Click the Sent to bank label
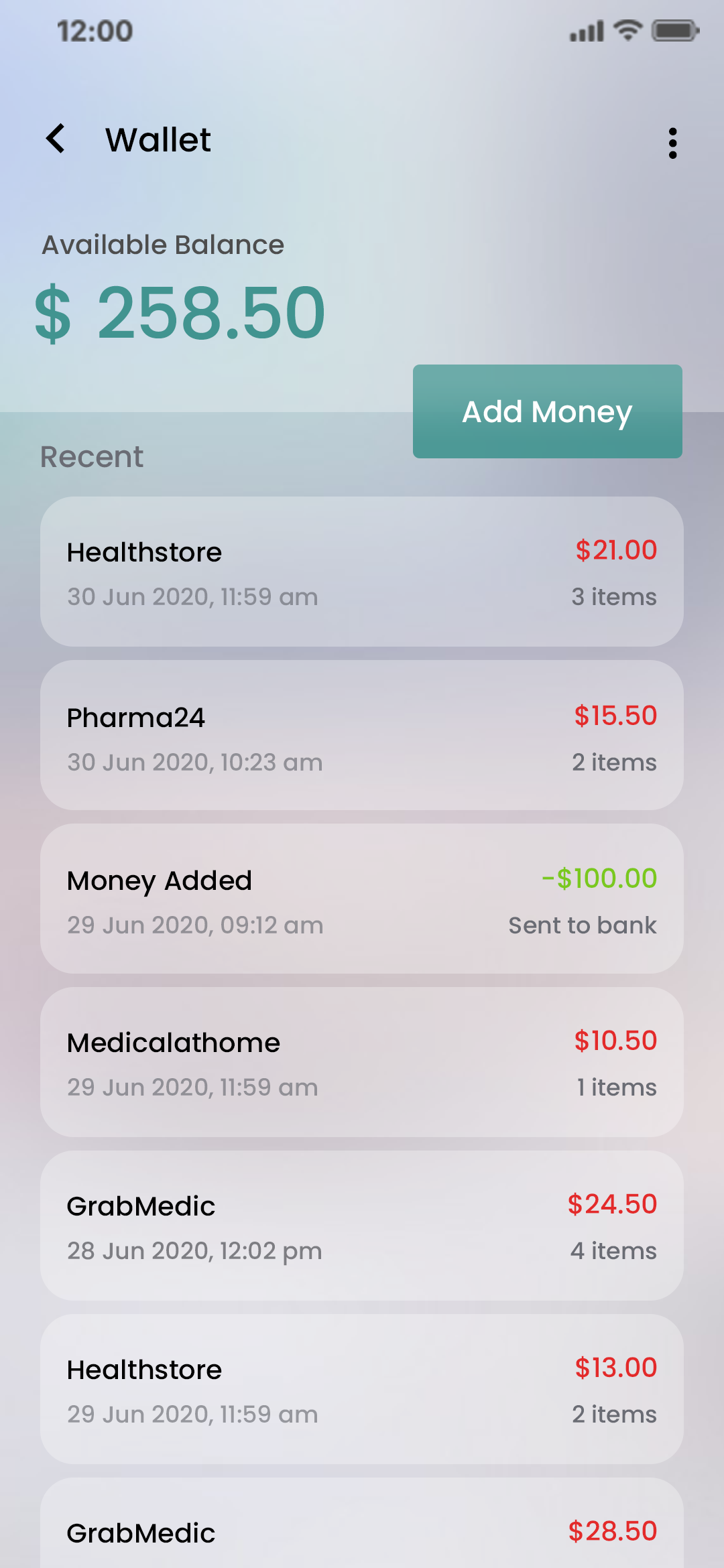 click(582, 925)
